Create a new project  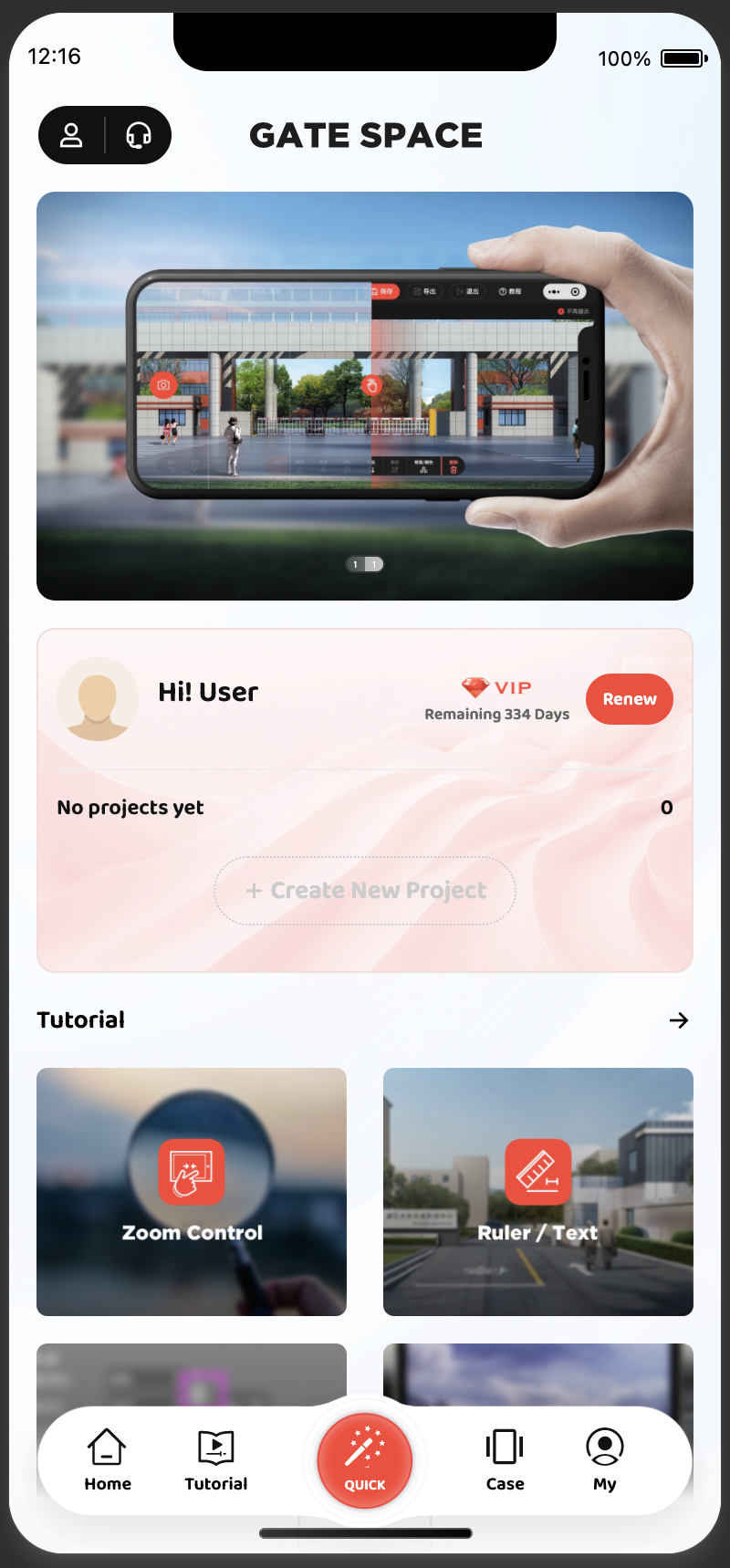[365, 891]
